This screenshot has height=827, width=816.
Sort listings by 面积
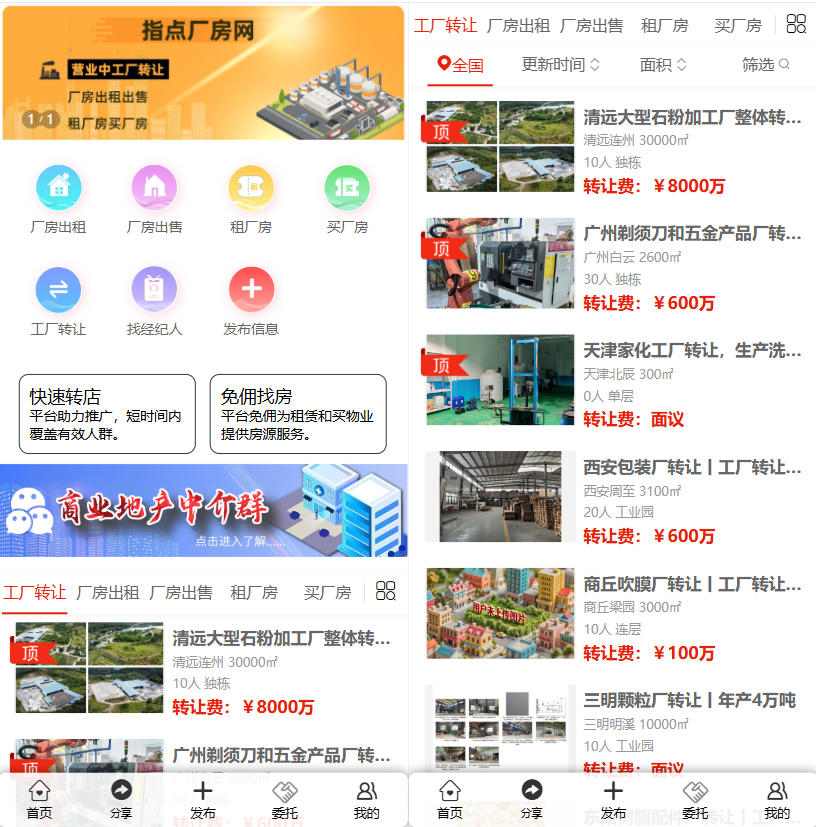click(x=663, y=65)
